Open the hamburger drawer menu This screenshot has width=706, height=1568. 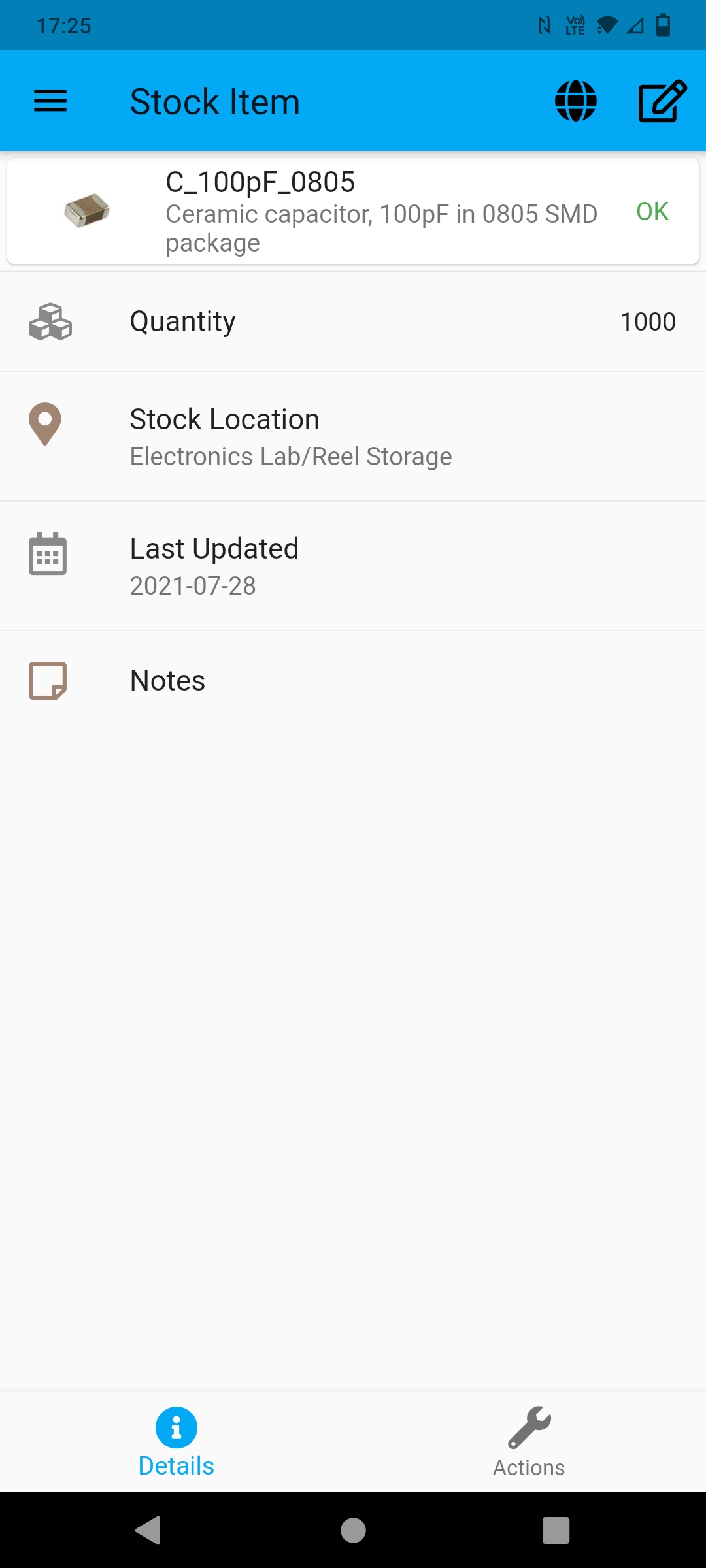[x=50, y=101]
